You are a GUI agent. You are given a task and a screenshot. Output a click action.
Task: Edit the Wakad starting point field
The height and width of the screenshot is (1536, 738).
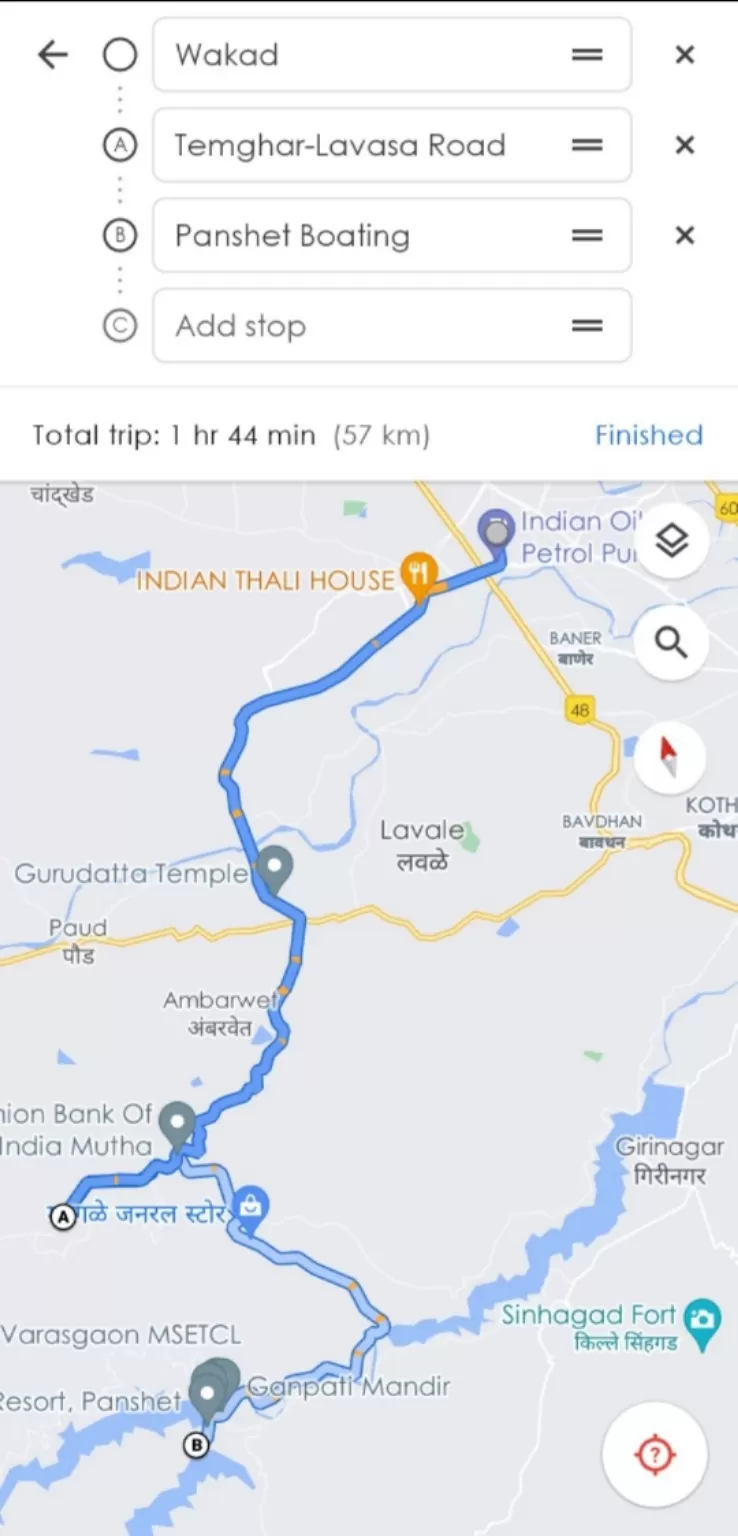(x=360, y=55)
